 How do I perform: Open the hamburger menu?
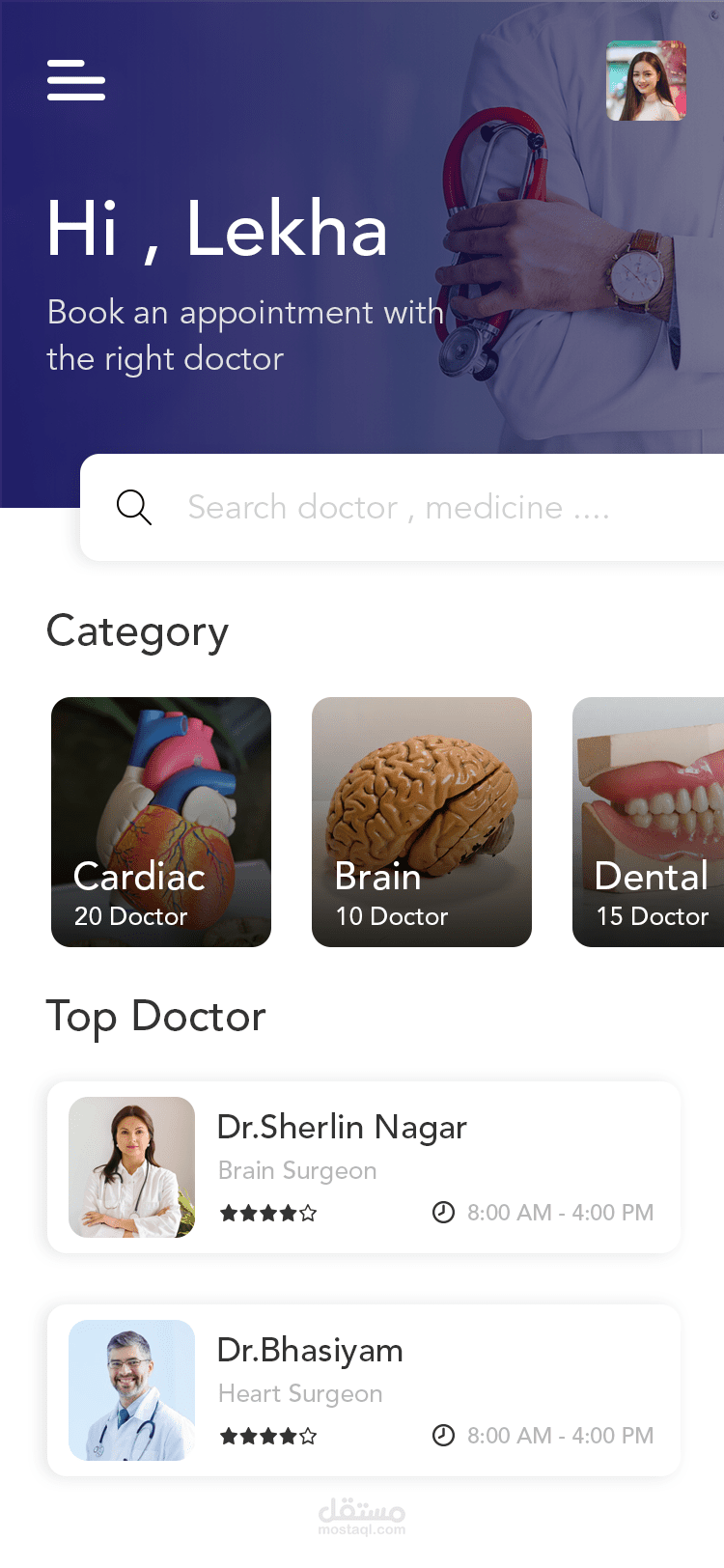point(76,80)
